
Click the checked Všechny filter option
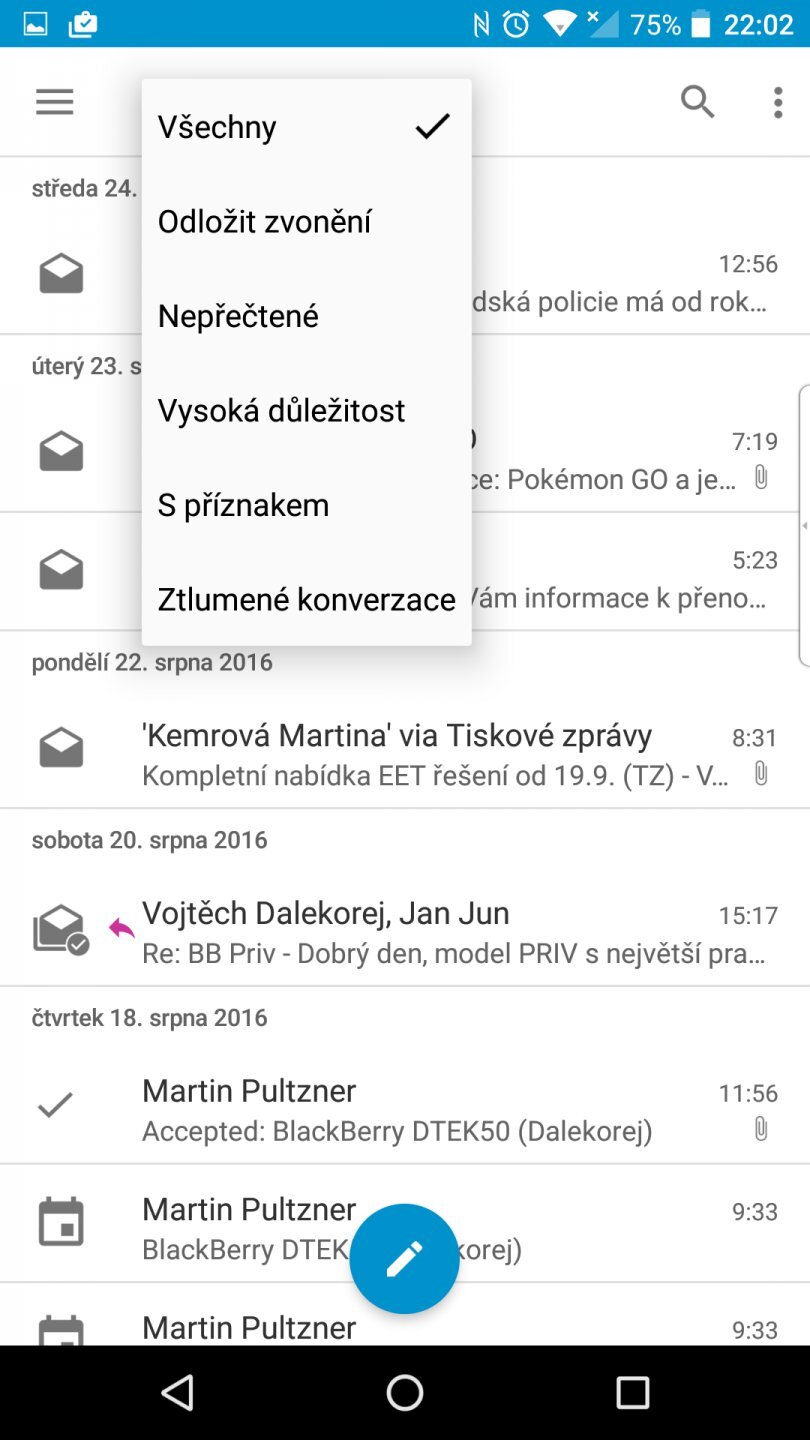(216, 127)
